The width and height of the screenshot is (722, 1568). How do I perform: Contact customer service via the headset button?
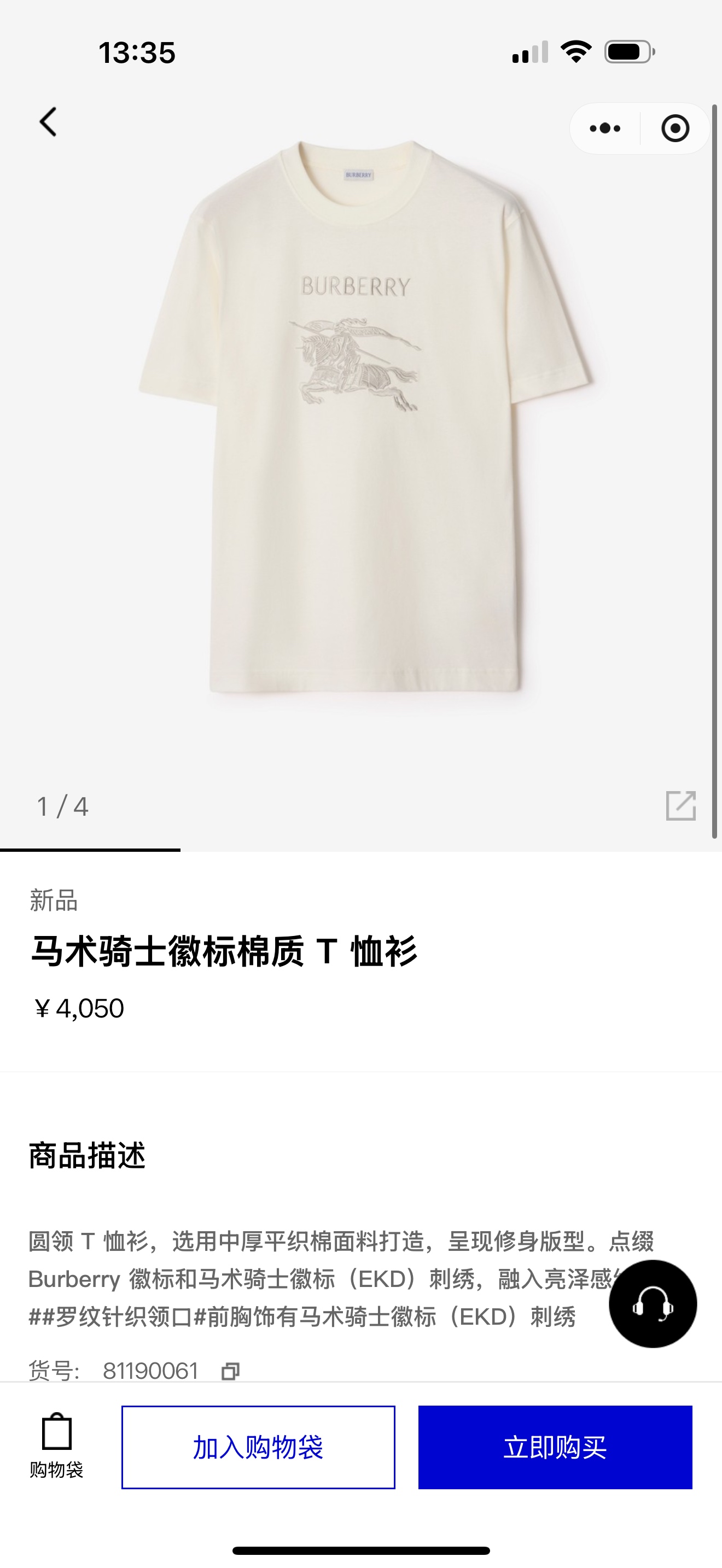point(653,1304)
